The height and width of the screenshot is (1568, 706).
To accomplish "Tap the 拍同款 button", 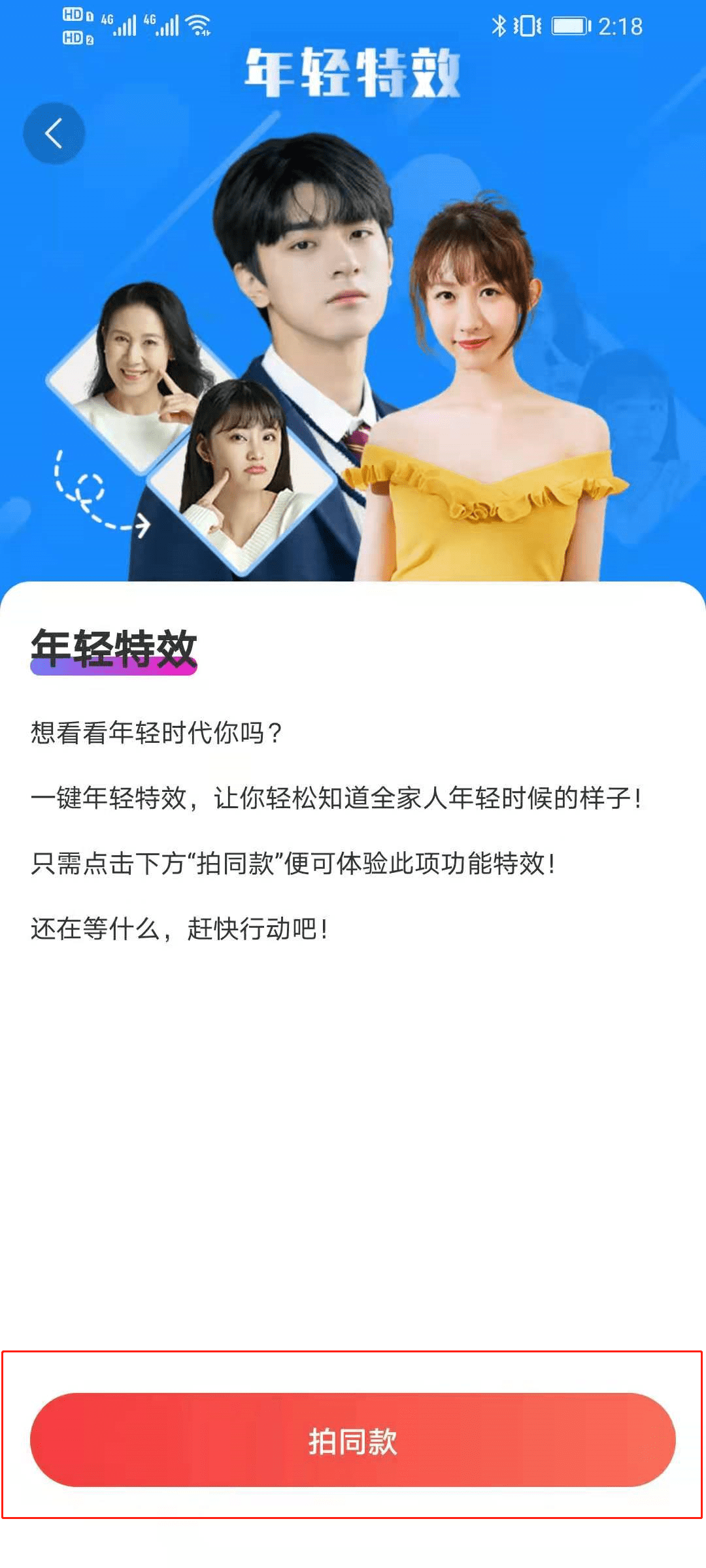I will coord(353,1441).
